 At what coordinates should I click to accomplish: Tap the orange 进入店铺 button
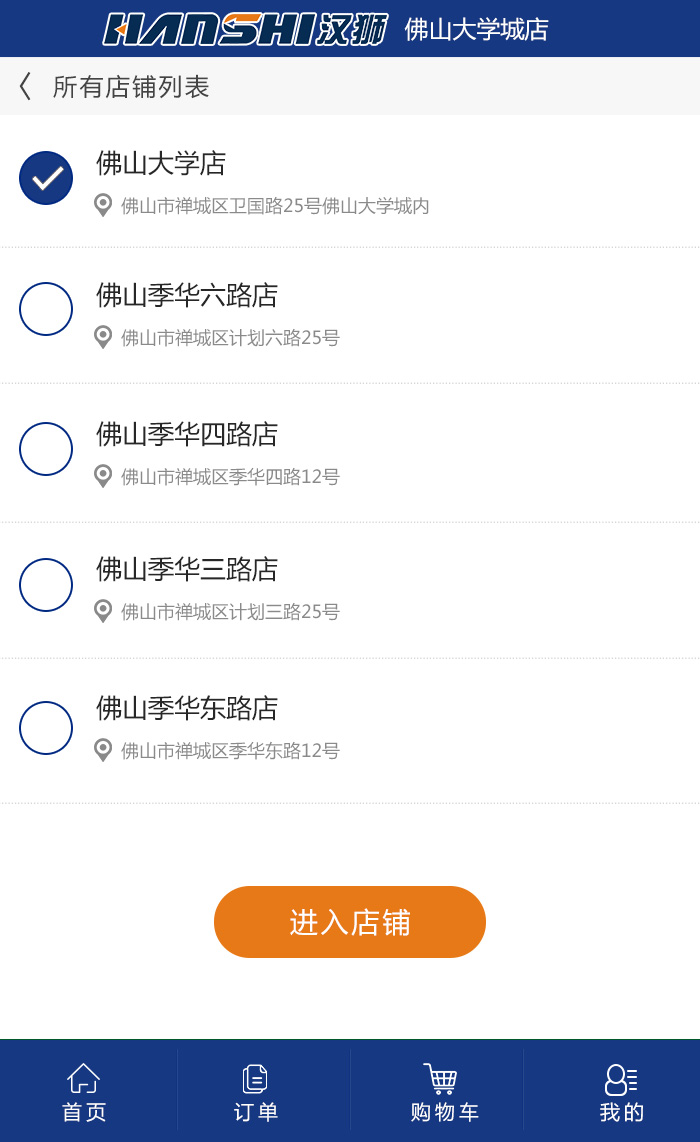point(350,922)
